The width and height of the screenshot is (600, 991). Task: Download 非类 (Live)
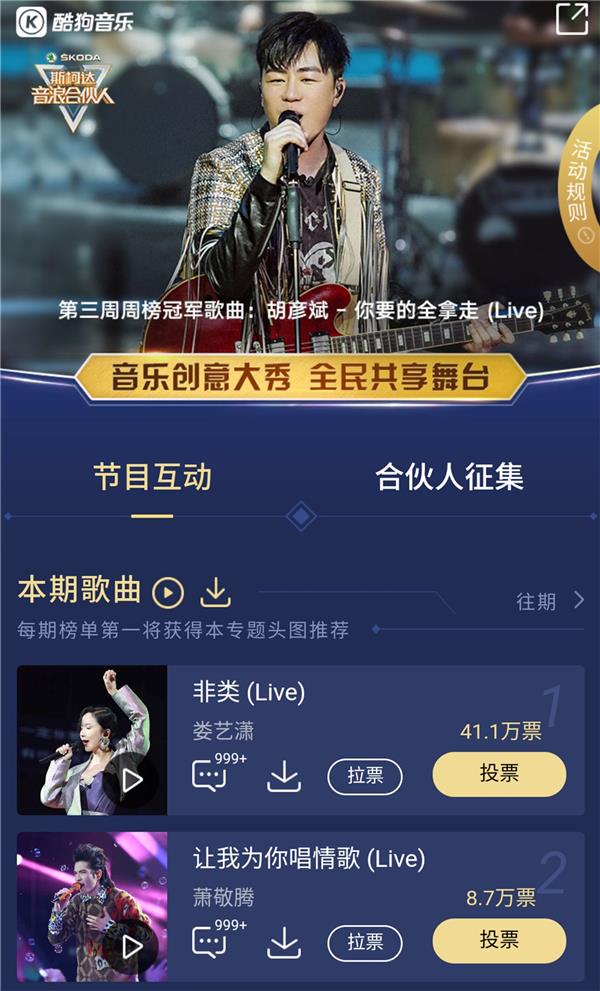[x=284, y=776]
